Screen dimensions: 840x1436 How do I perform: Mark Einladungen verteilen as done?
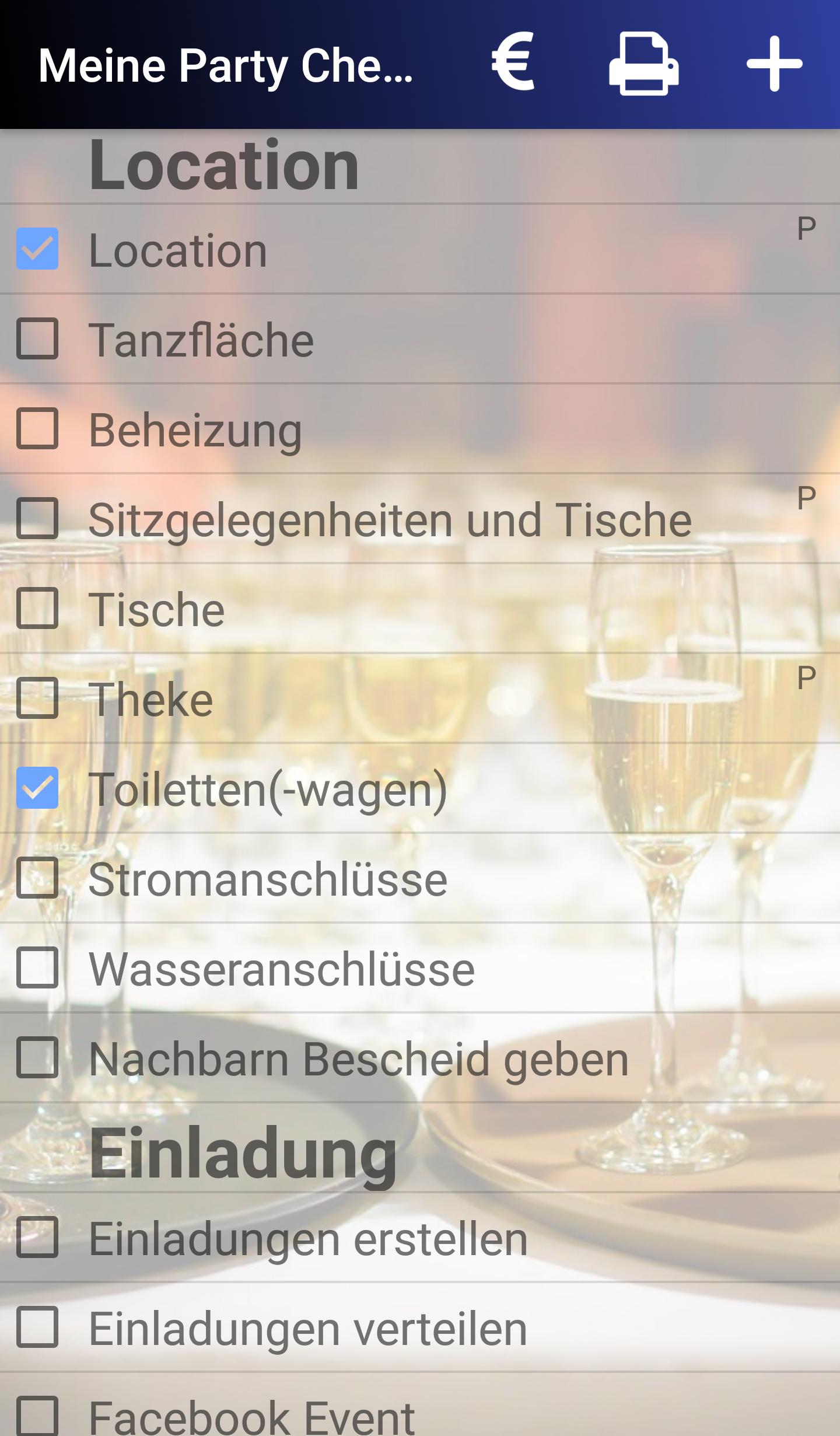tap(36, 1329)
